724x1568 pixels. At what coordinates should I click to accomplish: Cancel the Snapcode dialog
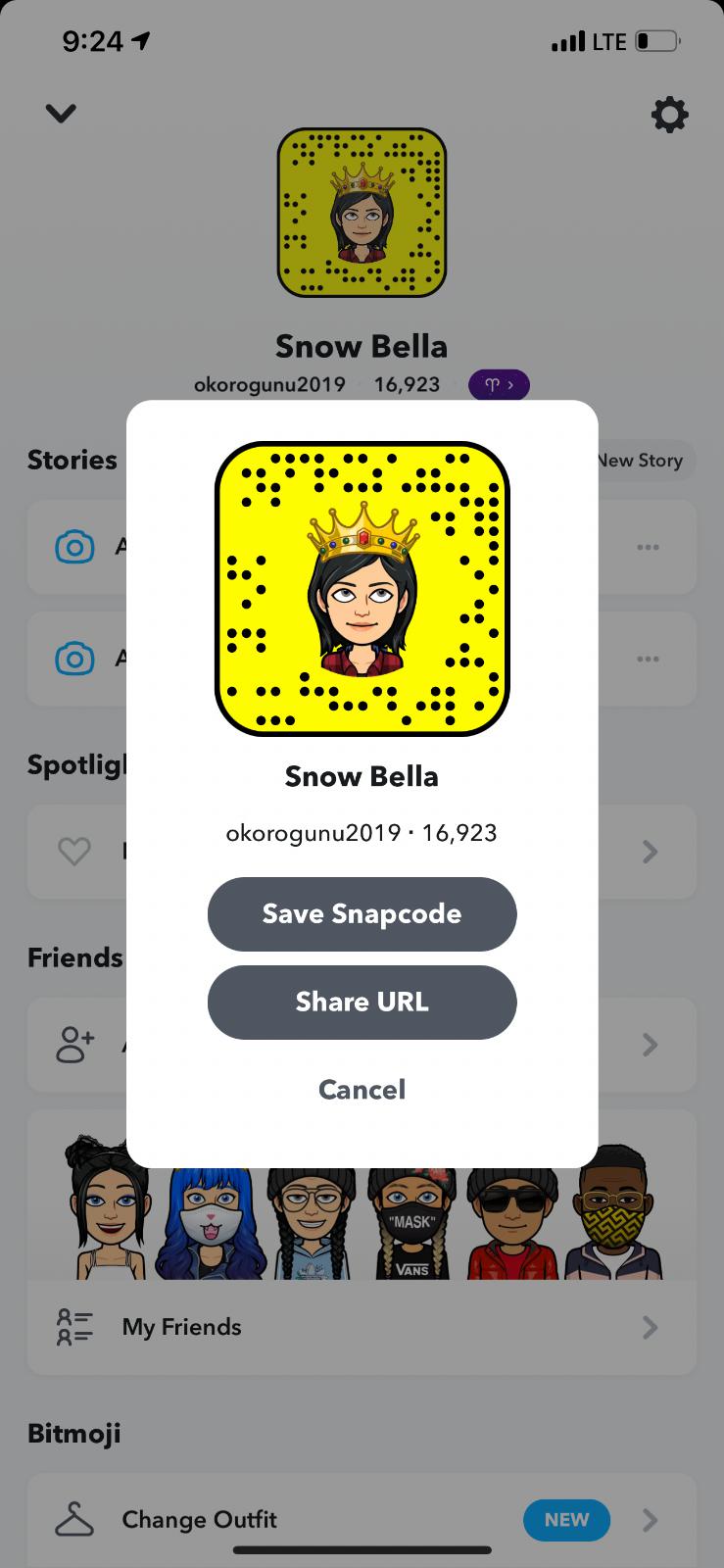[x=362, y=1090]
